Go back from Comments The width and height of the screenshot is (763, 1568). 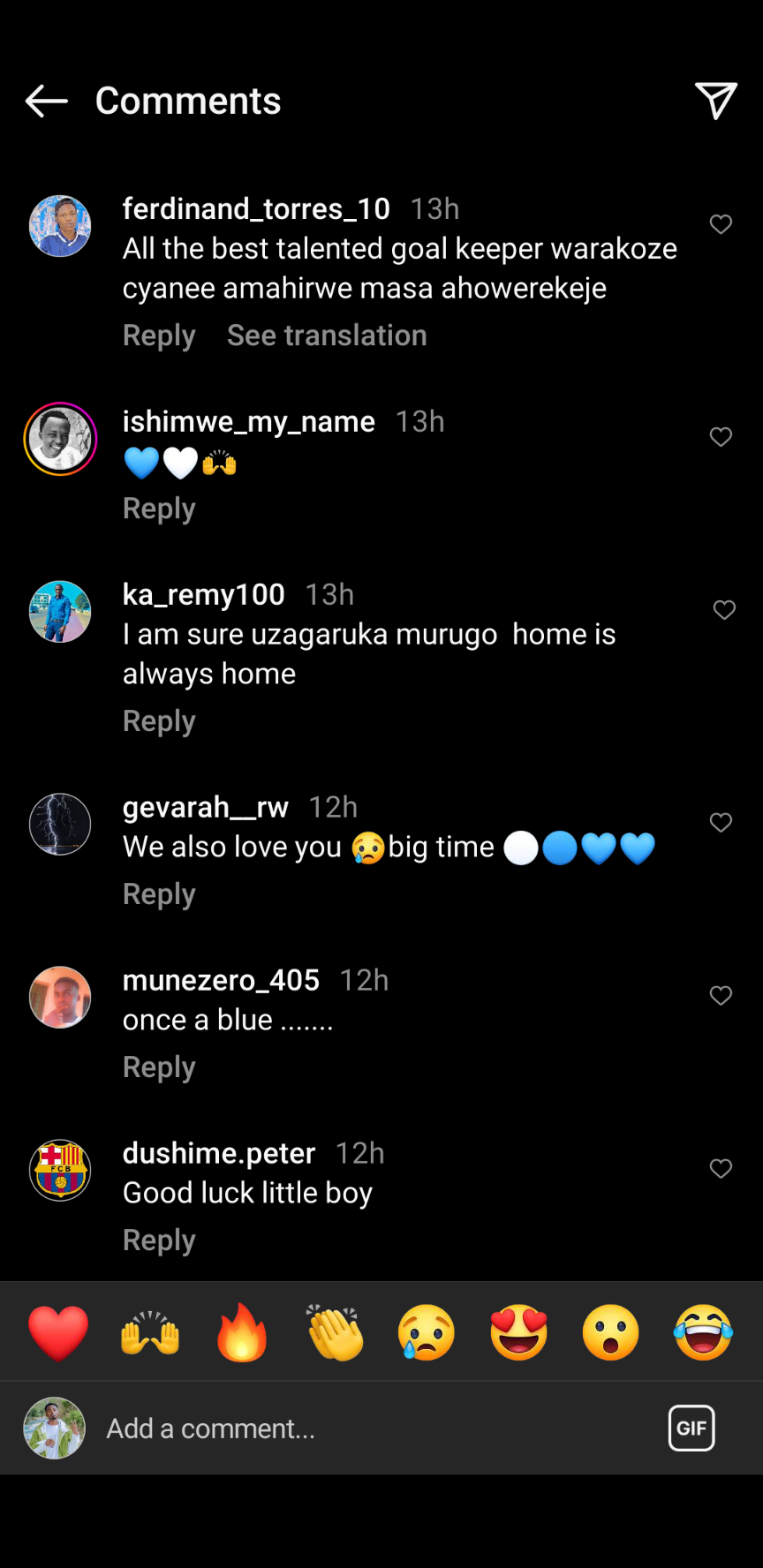(x=46, y=102)
